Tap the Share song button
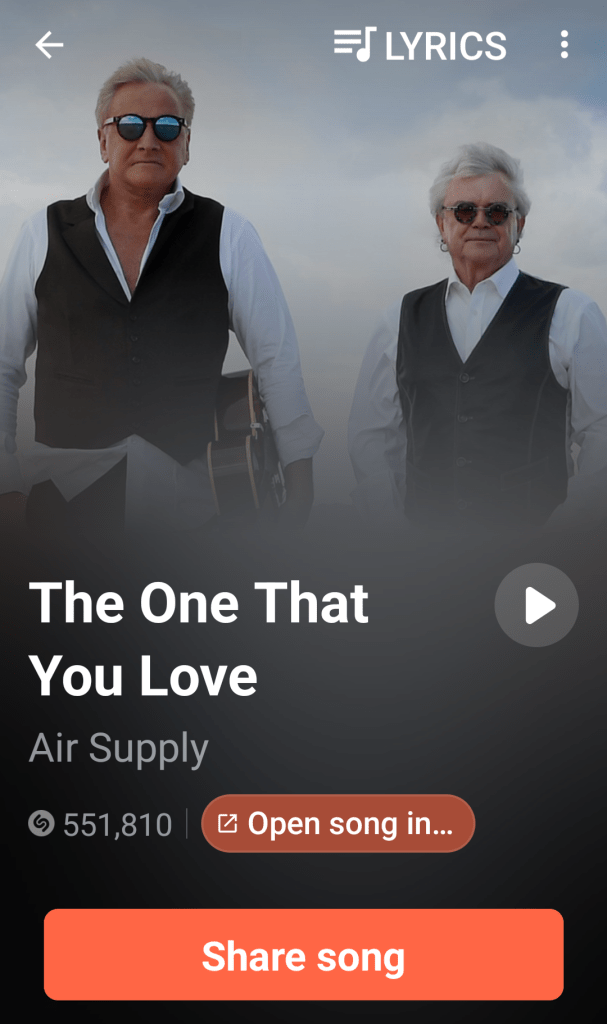Image resolution: width=607 pixels, height=1024 pixels. pos(303,955)
